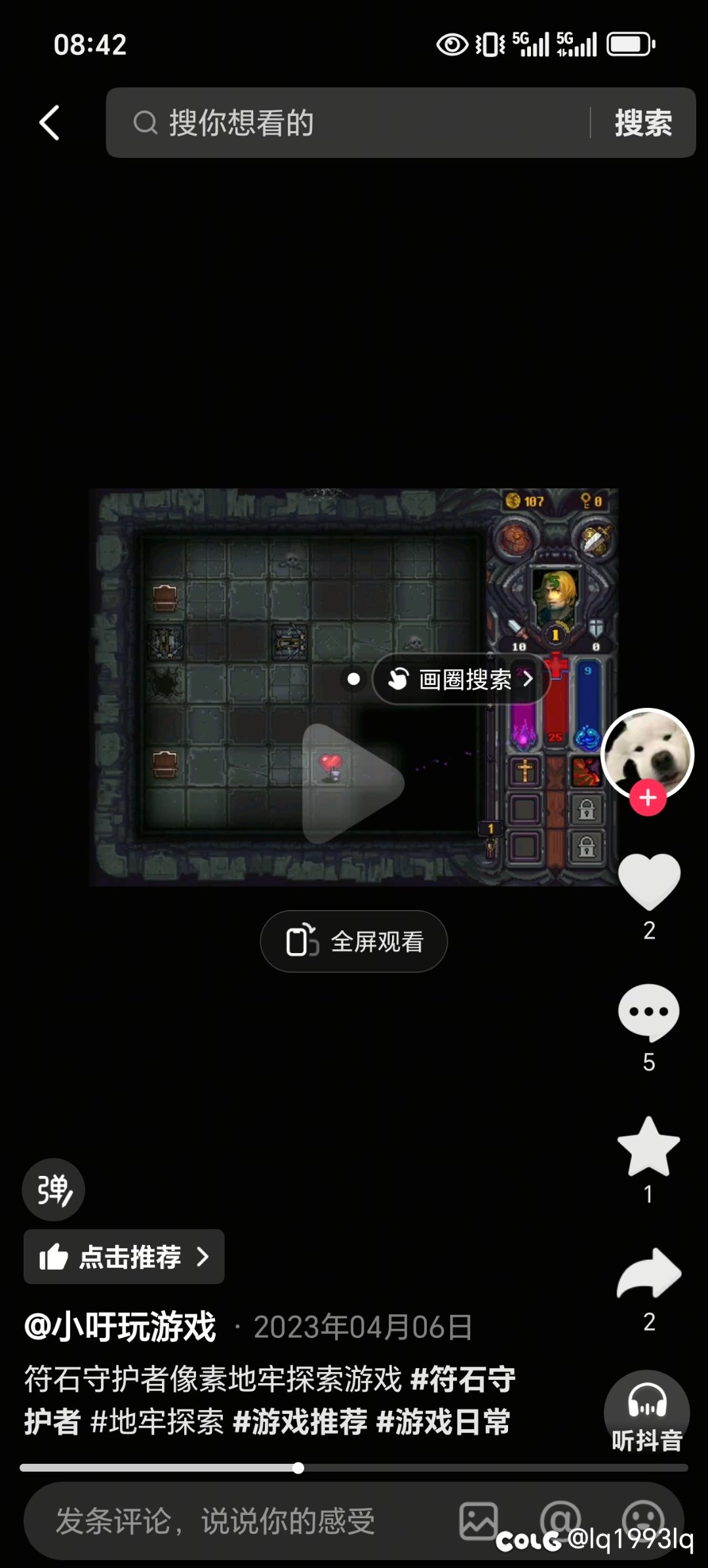
Task: Open 画圈搜索 circle search
Action: 462,679
